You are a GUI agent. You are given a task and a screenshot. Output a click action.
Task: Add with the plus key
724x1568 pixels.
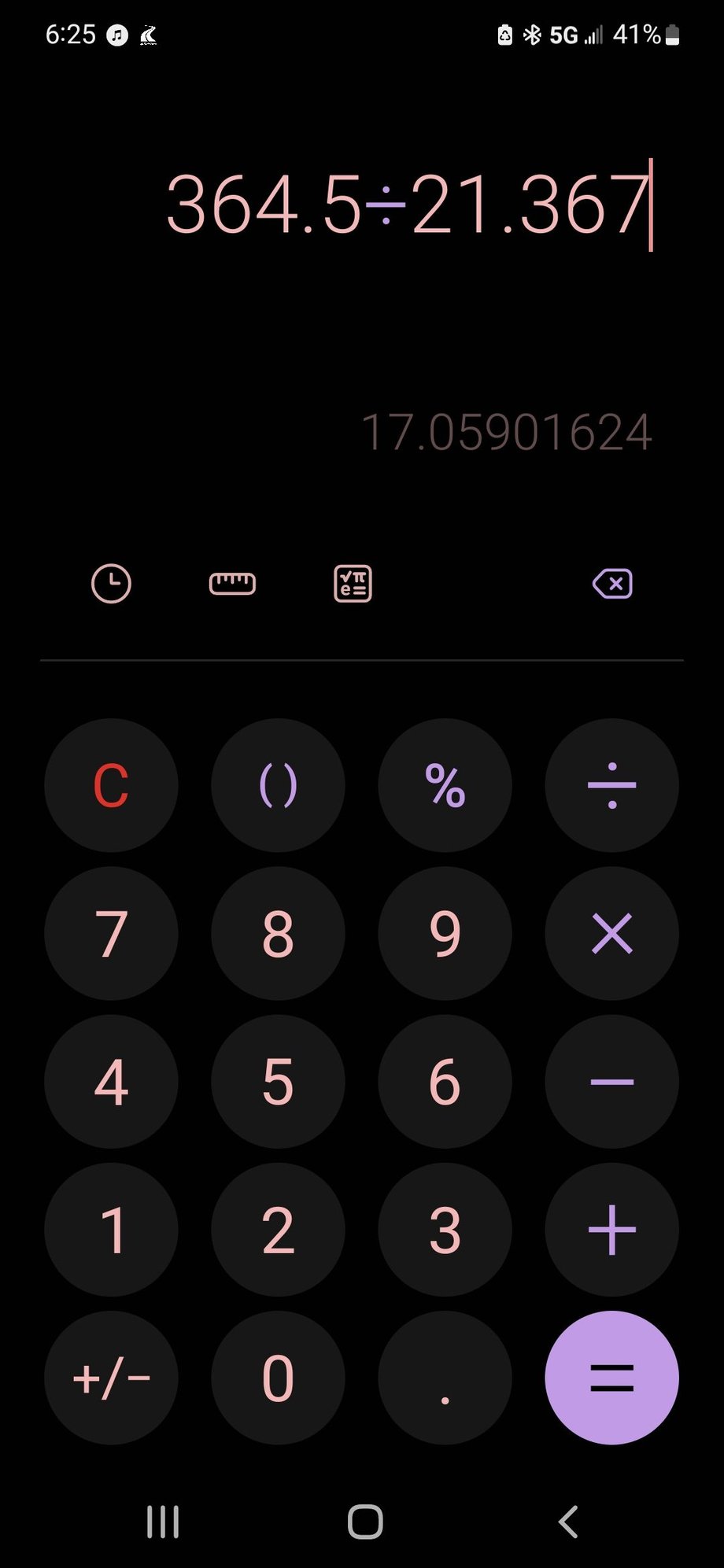click(611, 1230)
